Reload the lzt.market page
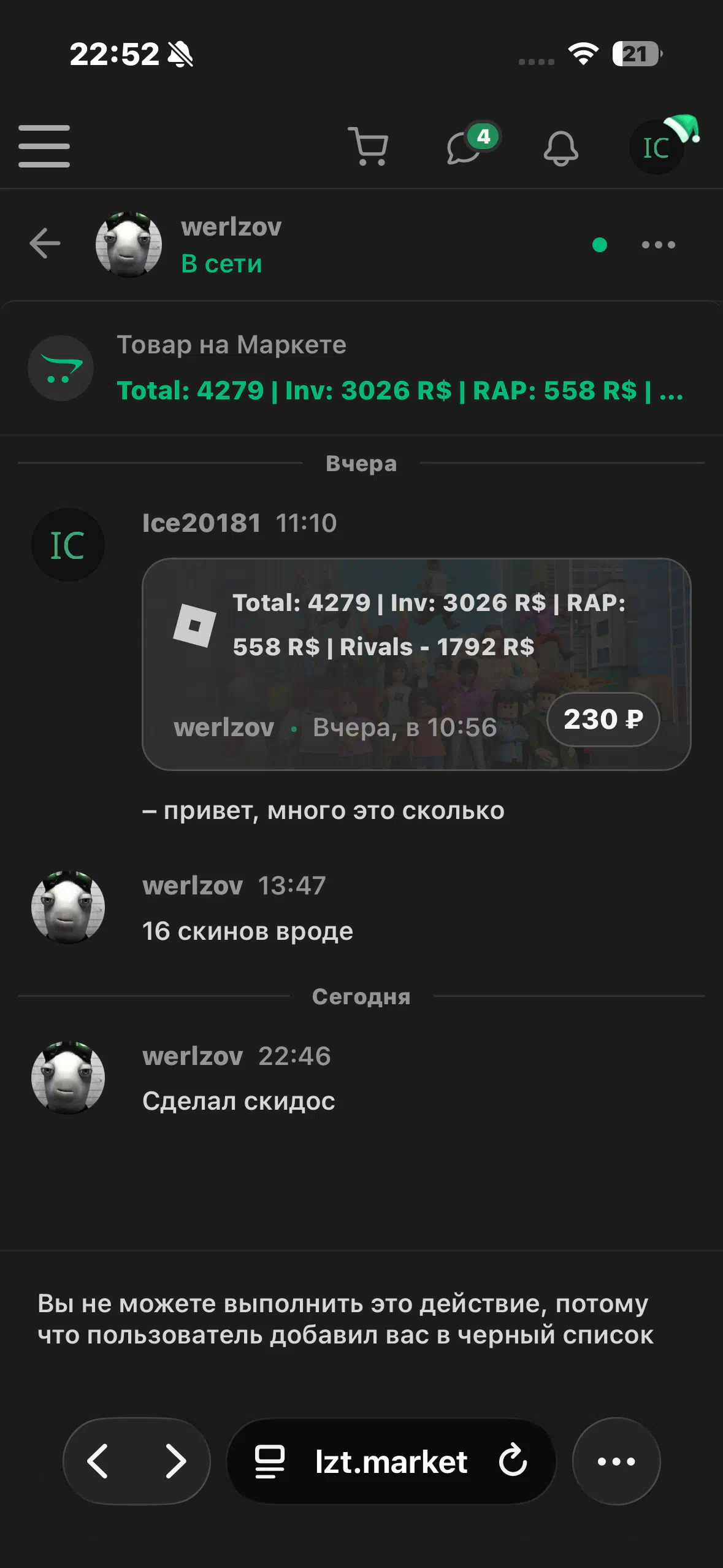Screen dimensions: 723x1568 [513, 1461]
